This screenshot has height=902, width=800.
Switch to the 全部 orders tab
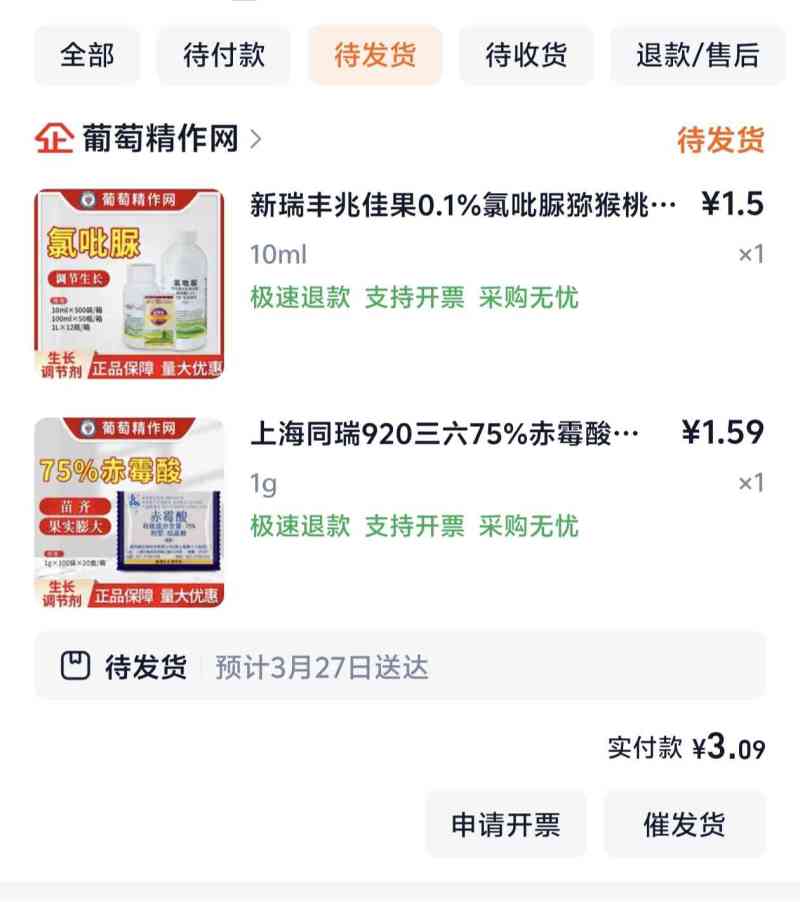[87, 55]
